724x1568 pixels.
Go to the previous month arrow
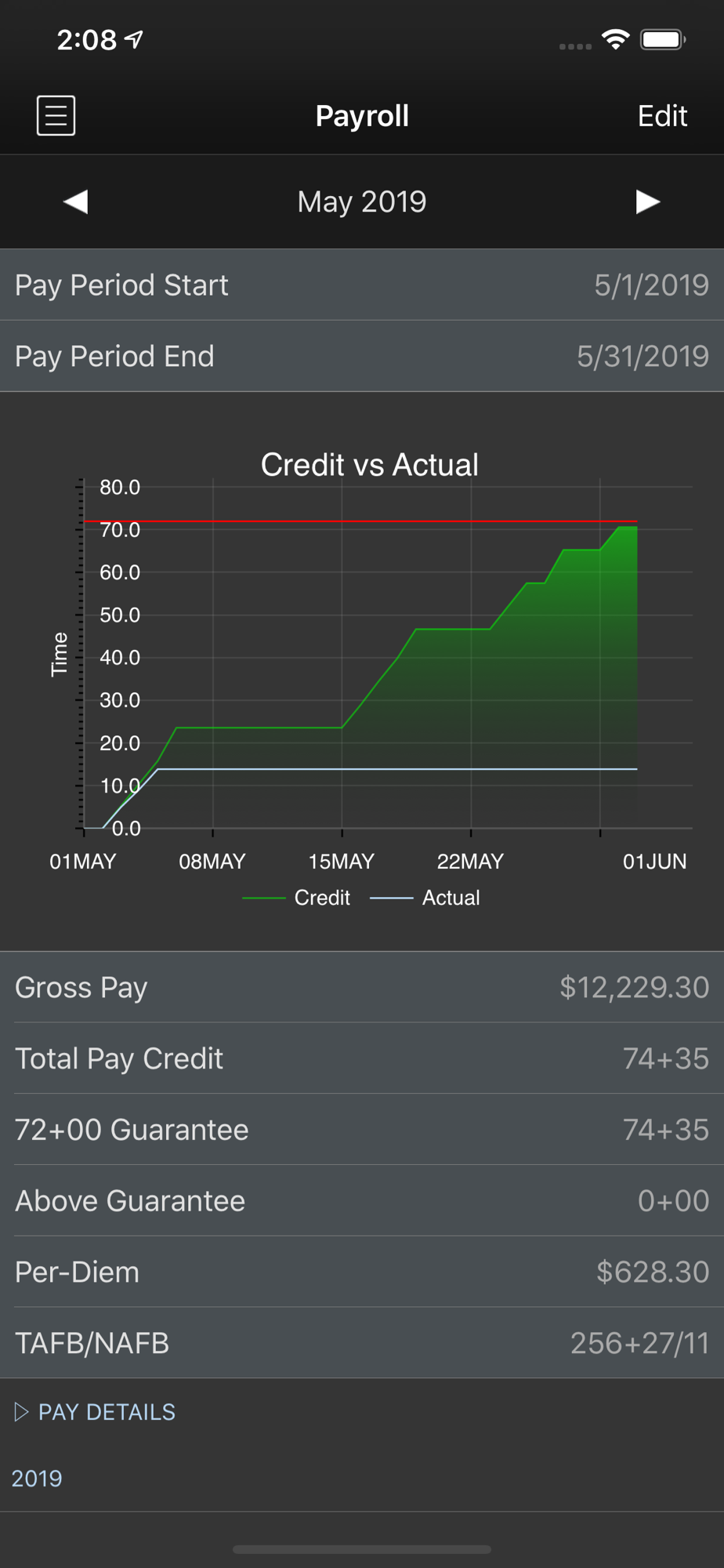pos(76,201)
